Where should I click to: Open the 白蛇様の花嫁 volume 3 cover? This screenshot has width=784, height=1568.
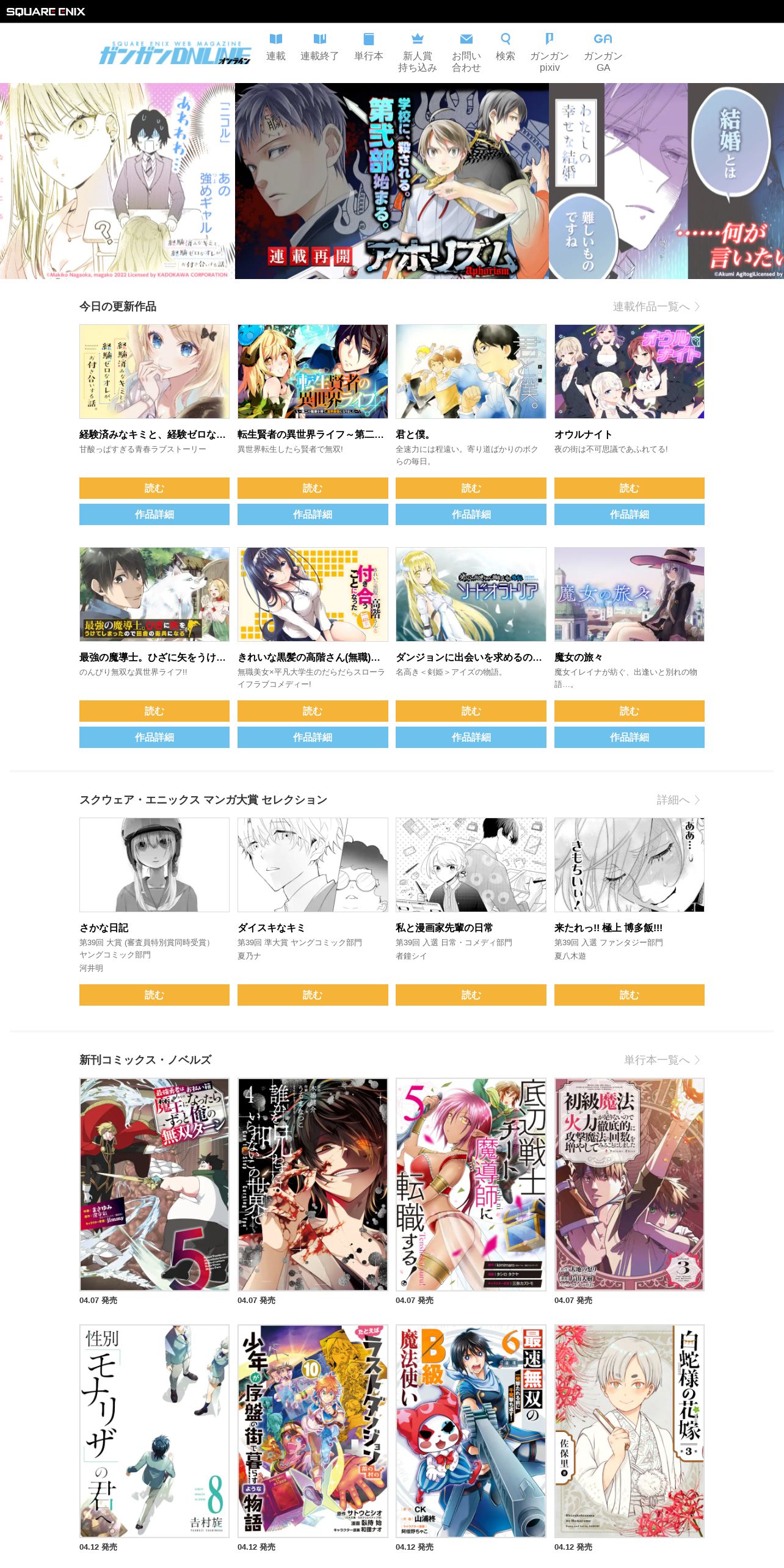pos(629,1431)
